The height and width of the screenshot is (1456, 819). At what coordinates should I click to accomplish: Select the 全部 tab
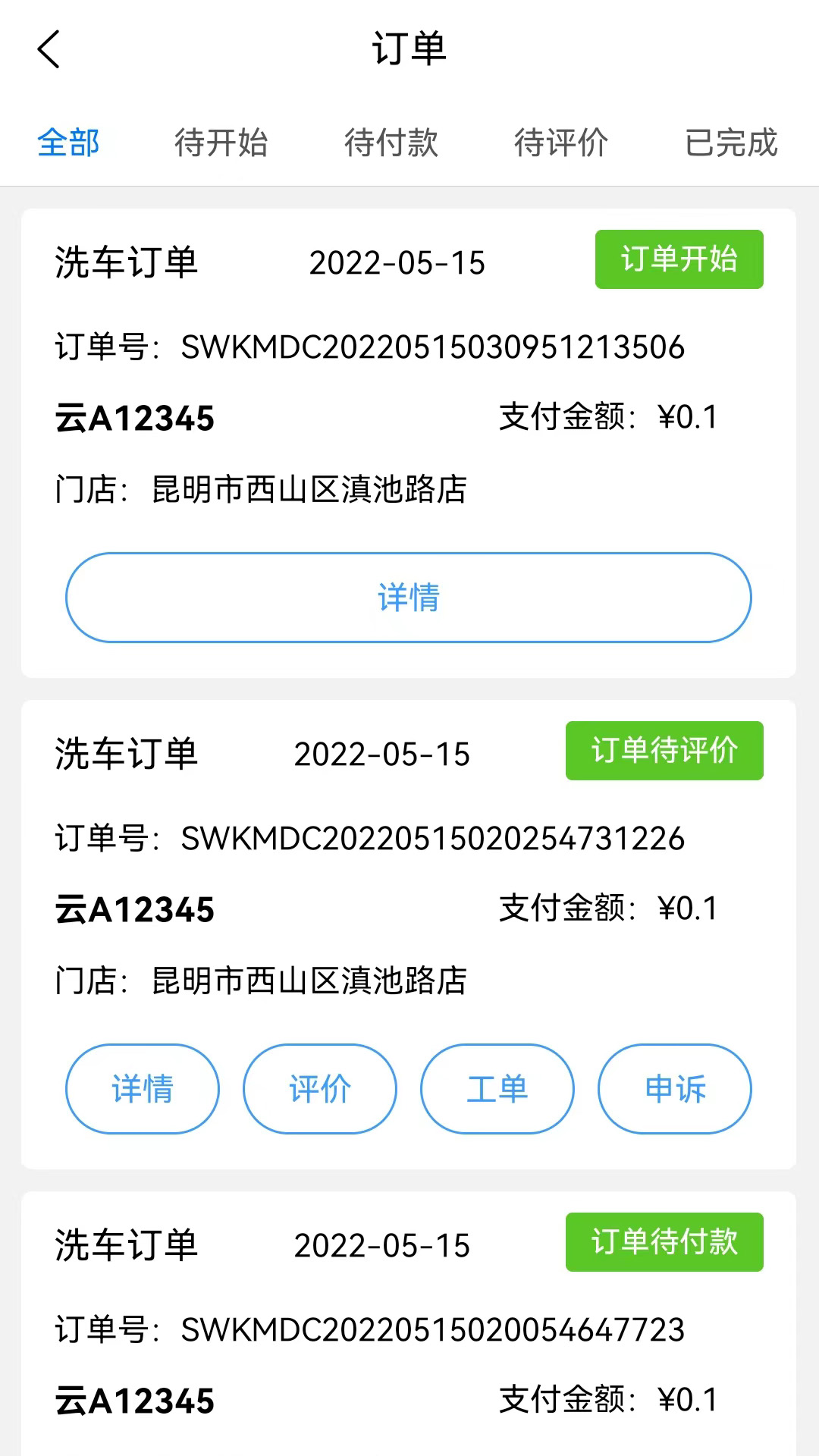coord(68,143)
